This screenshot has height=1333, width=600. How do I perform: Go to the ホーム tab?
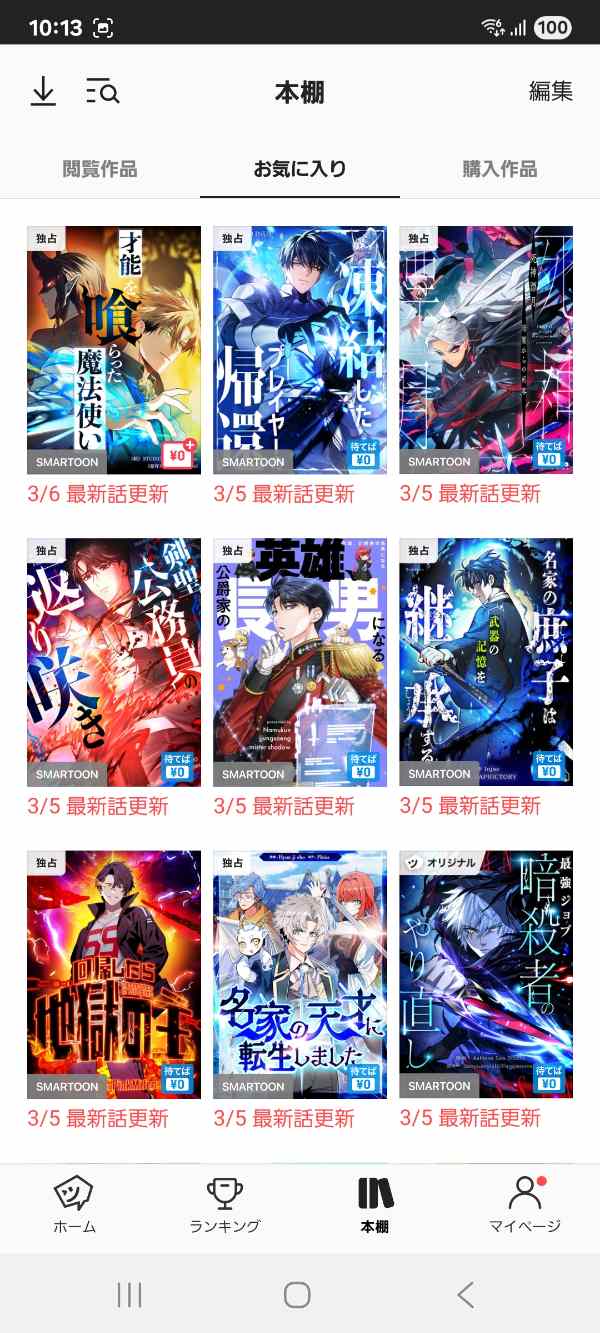coord(74,1204)
